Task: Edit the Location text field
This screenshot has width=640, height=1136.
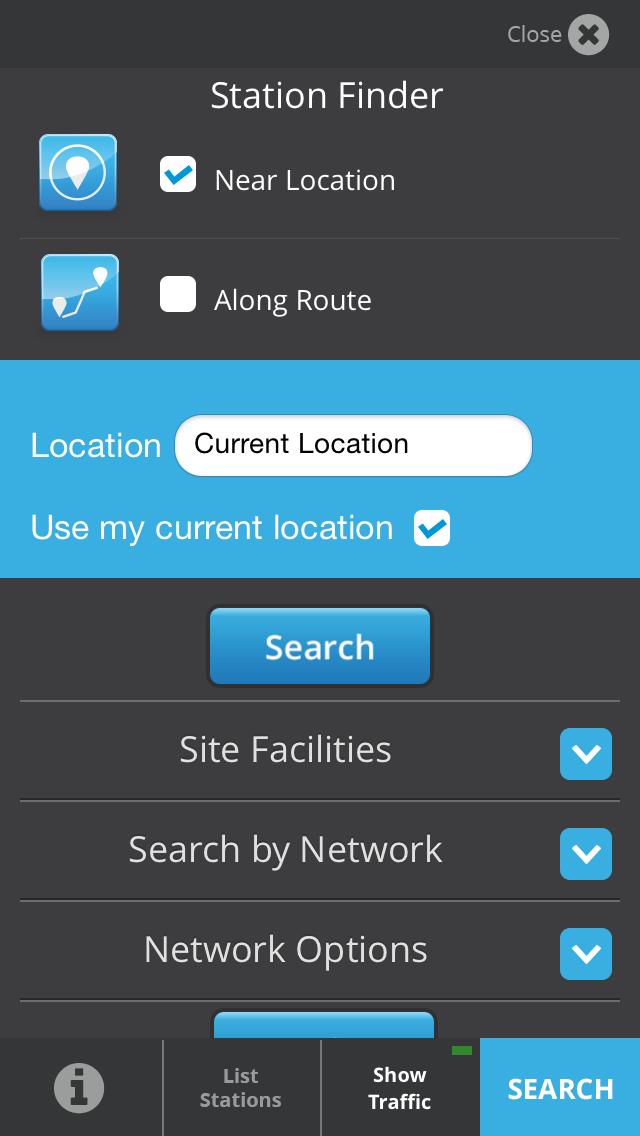Action: 353,445
